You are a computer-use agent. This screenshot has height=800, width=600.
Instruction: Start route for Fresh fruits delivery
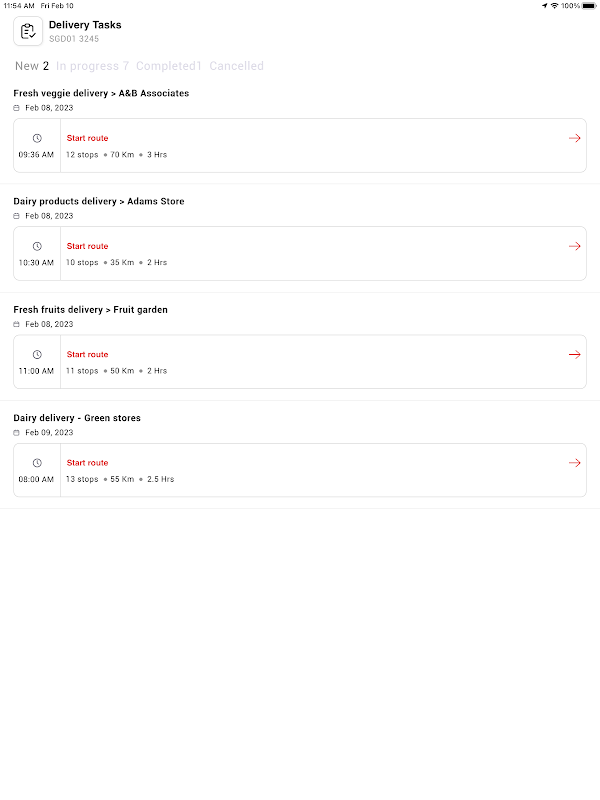87,355
